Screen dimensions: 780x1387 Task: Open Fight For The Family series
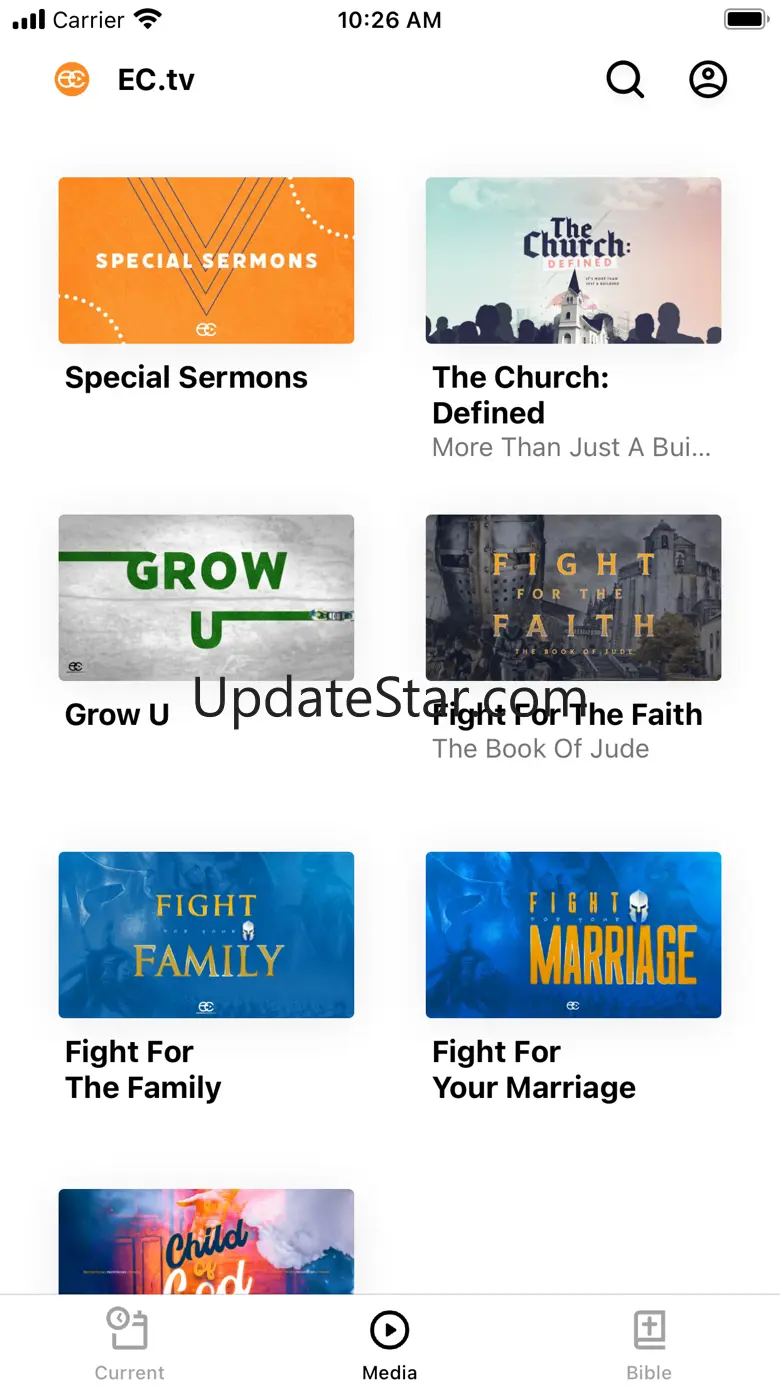(x=206, y=935)
